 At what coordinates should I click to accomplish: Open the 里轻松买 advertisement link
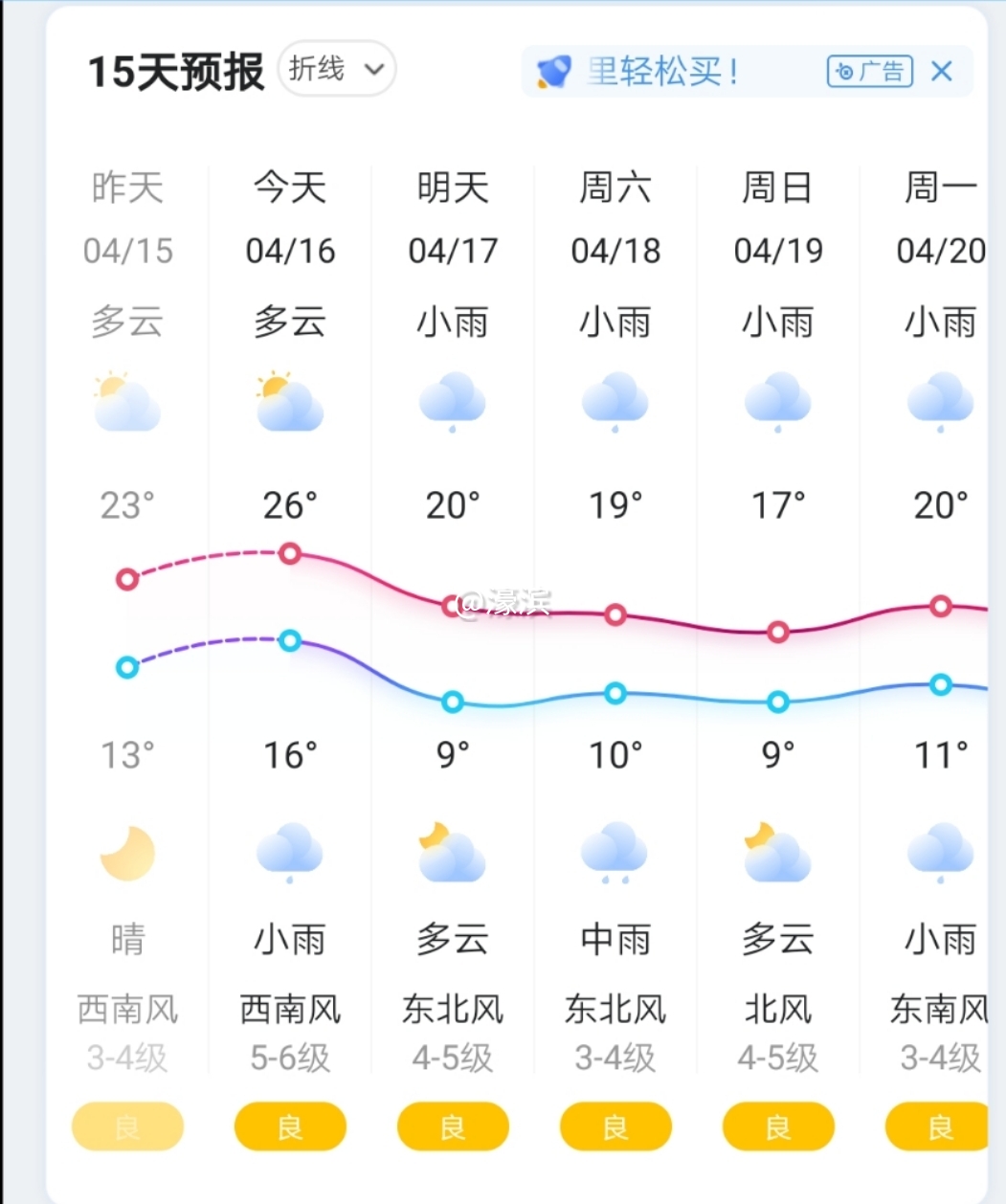(x=665, y=72)
